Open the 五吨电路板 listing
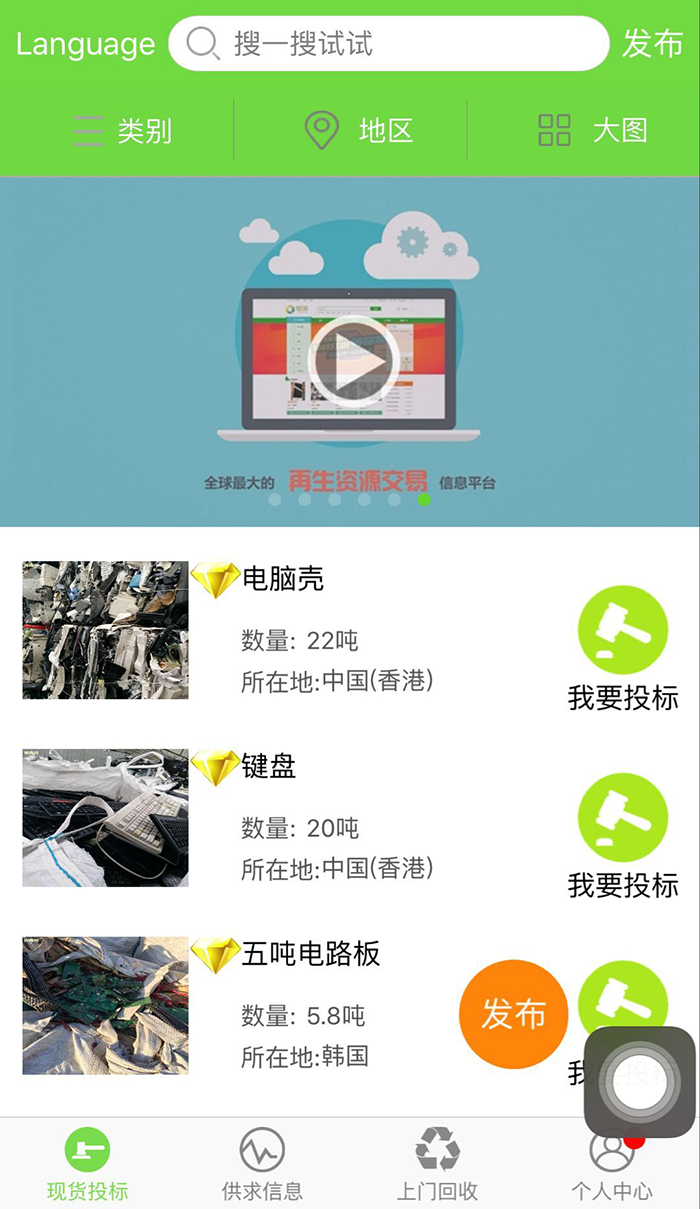The width and height of the screenshot is (700, 1209). [x=311, y=955]
